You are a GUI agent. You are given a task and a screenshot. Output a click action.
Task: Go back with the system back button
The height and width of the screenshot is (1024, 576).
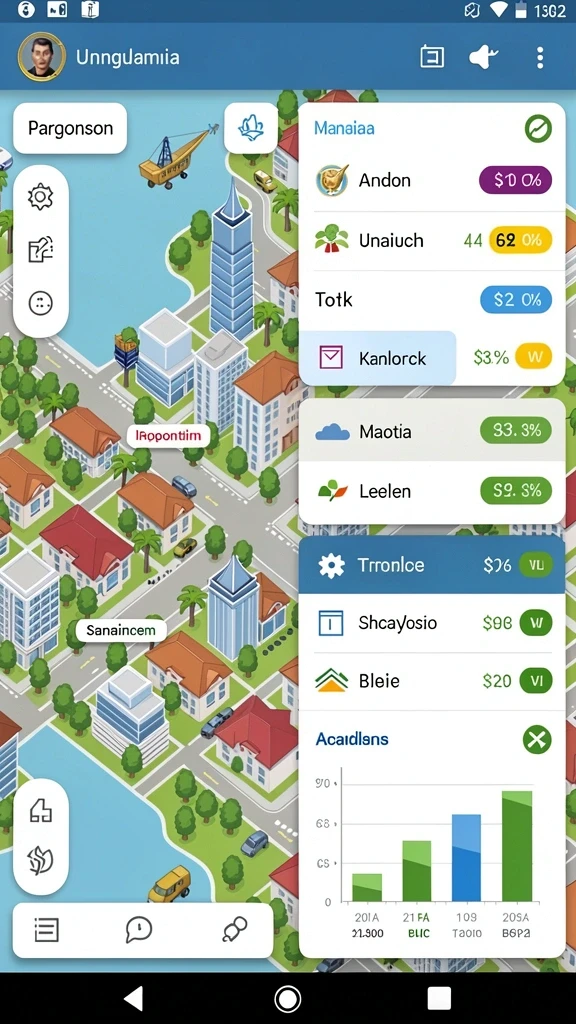[x=134, y=998]
